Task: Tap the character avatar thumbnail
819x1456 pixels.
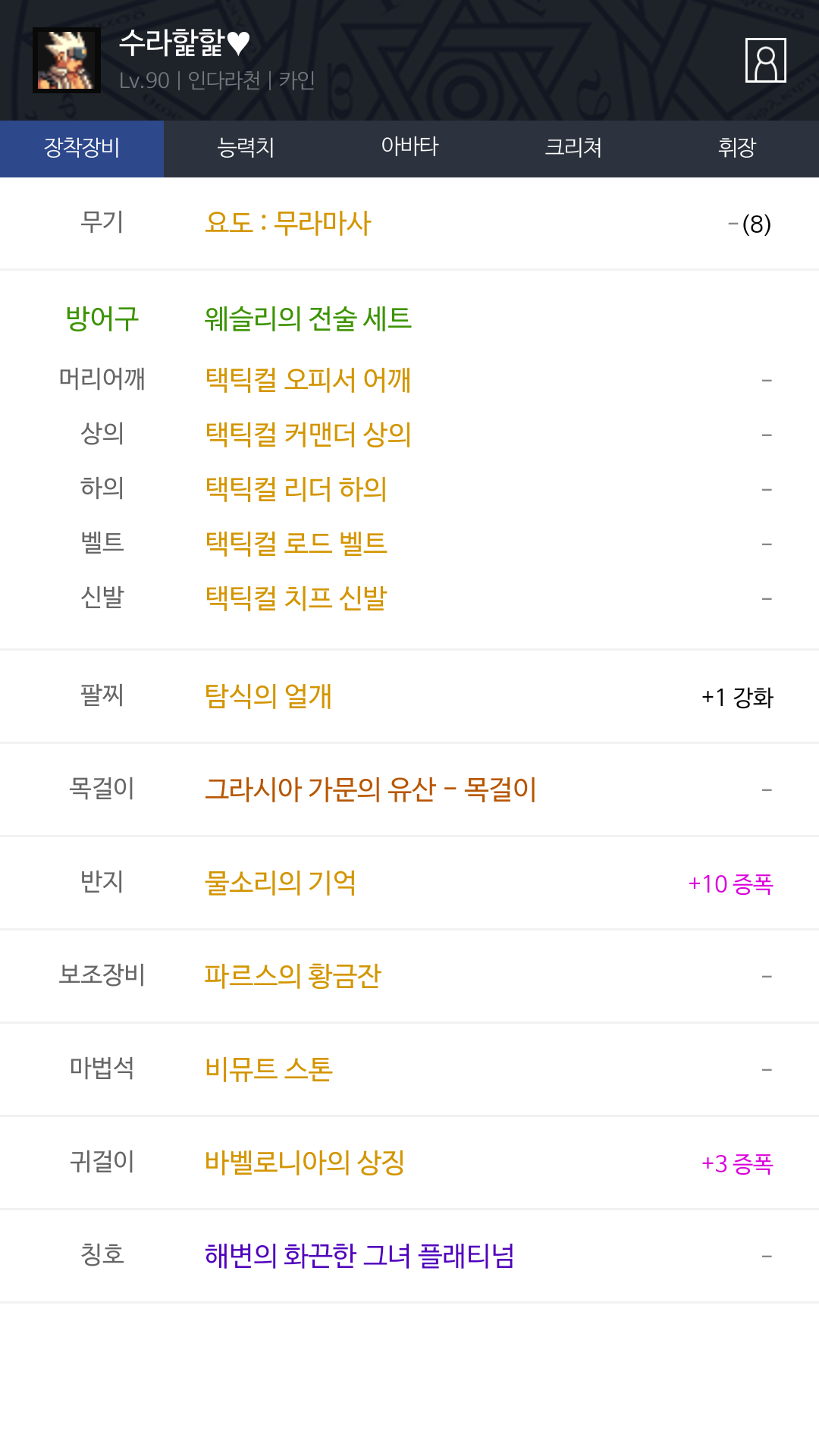Action: click(67, 60)
